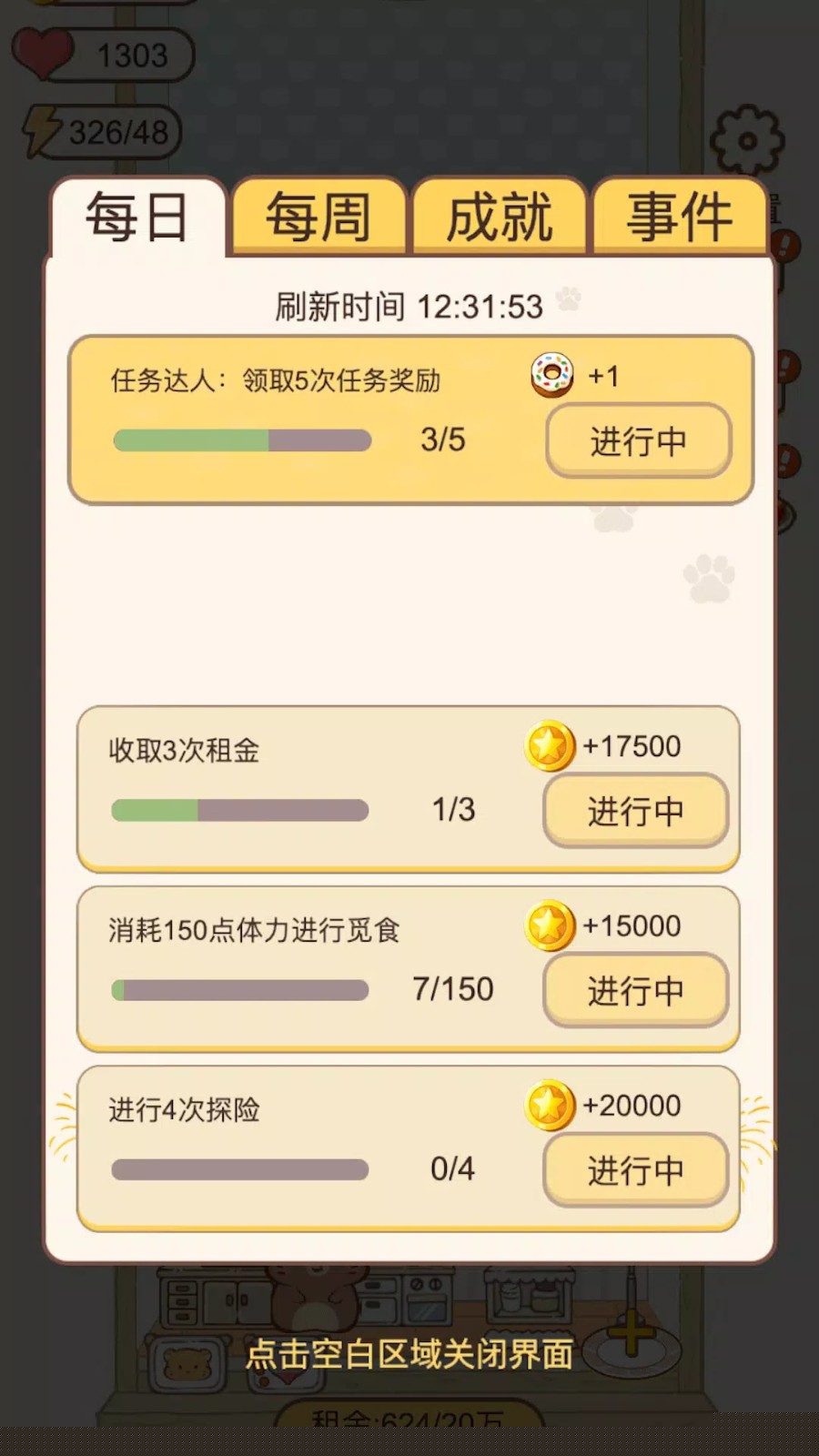Select the 每日 tab
This screenshot has width=819, height=1456.
(x=137, y=217)
